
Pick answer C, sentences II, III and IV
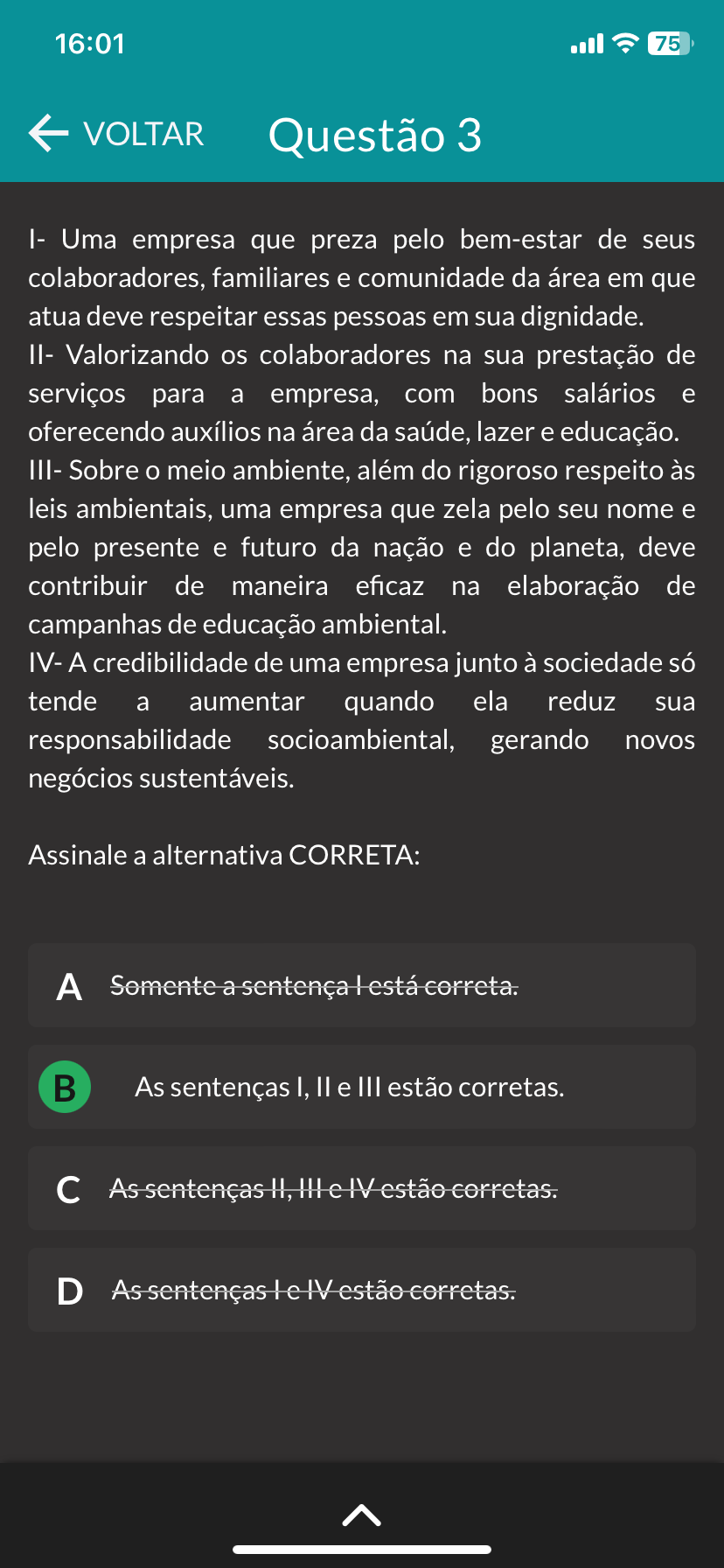(361, 1189)
